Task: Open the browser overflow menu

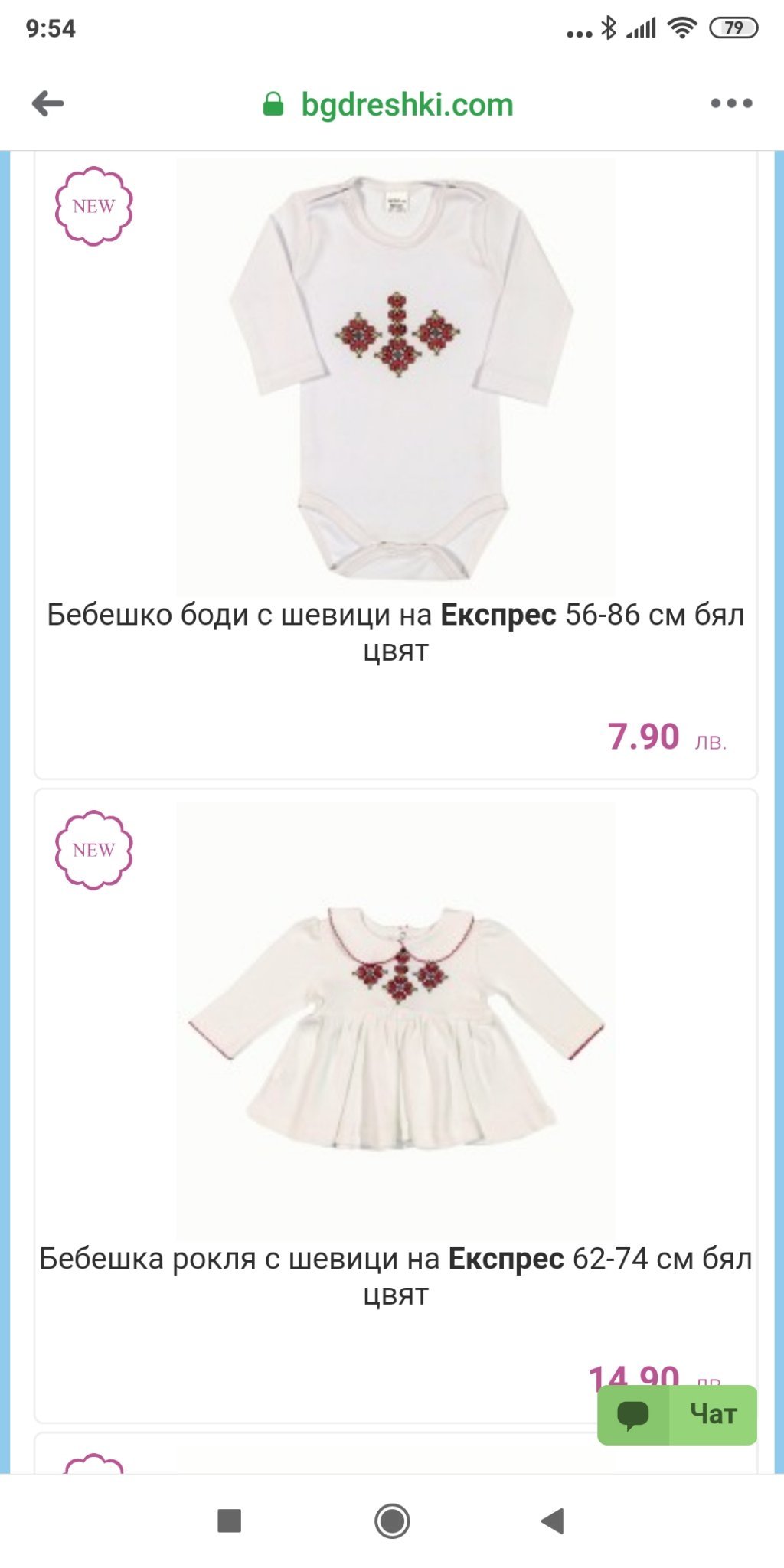Action: [731, 103]
